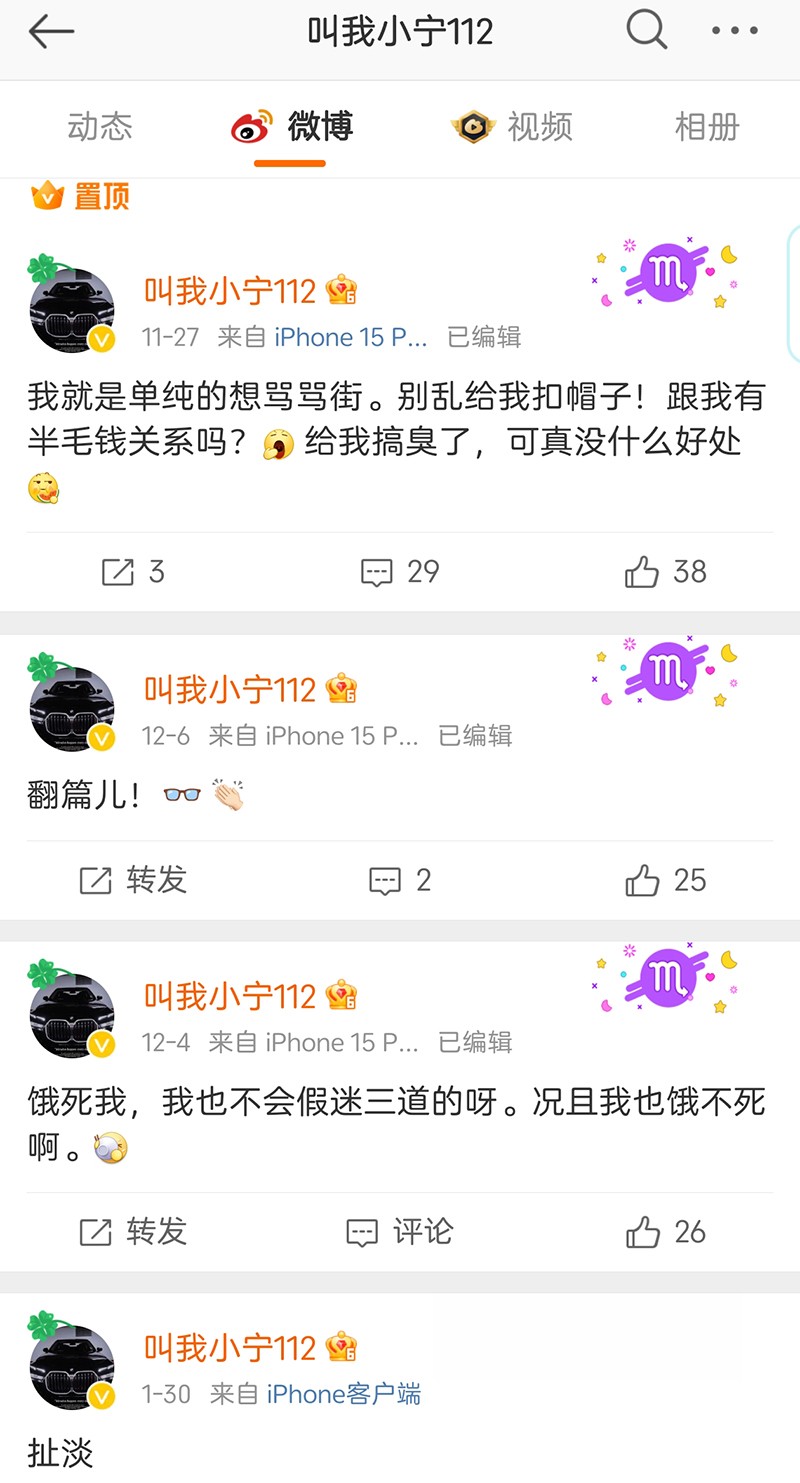Viewport: 800px width, 1483px height.
Task: Like the pinned 11-27 post
Action: click(x=666, y=572)
